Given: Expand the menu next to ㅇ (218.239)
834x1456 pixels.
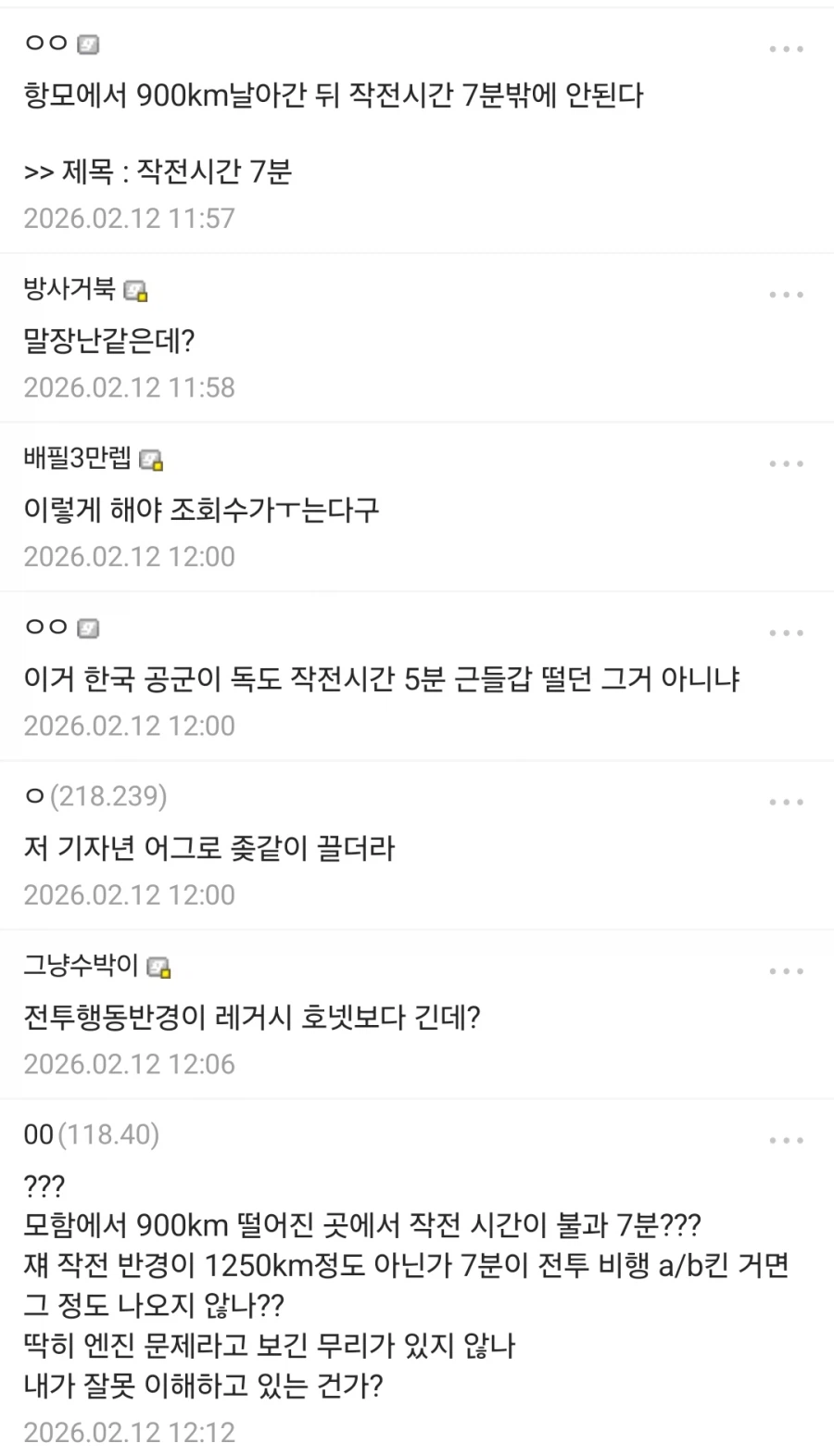Looking at the screenshot, I should (x=787, y=800).
